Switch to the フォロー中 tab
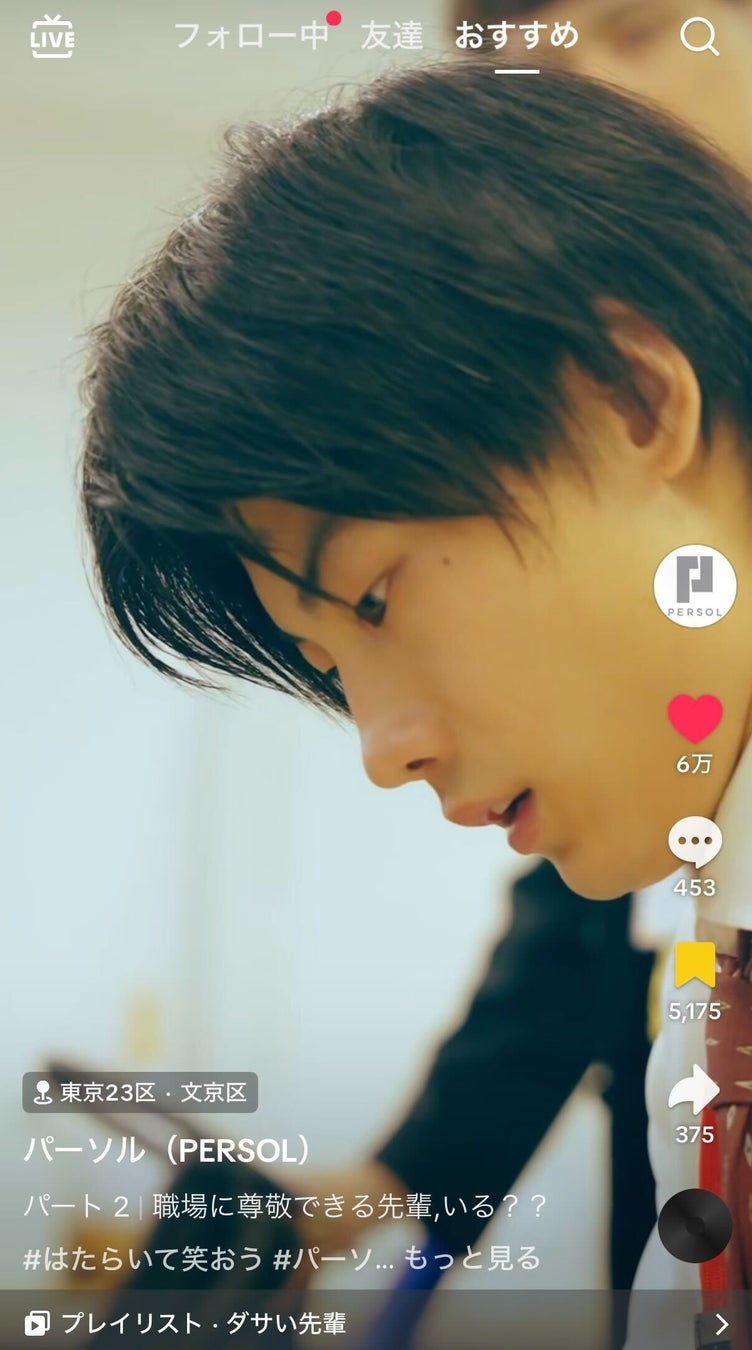Image resolution: width=752 pixels, height=1350 pixels. coord(251,36)
